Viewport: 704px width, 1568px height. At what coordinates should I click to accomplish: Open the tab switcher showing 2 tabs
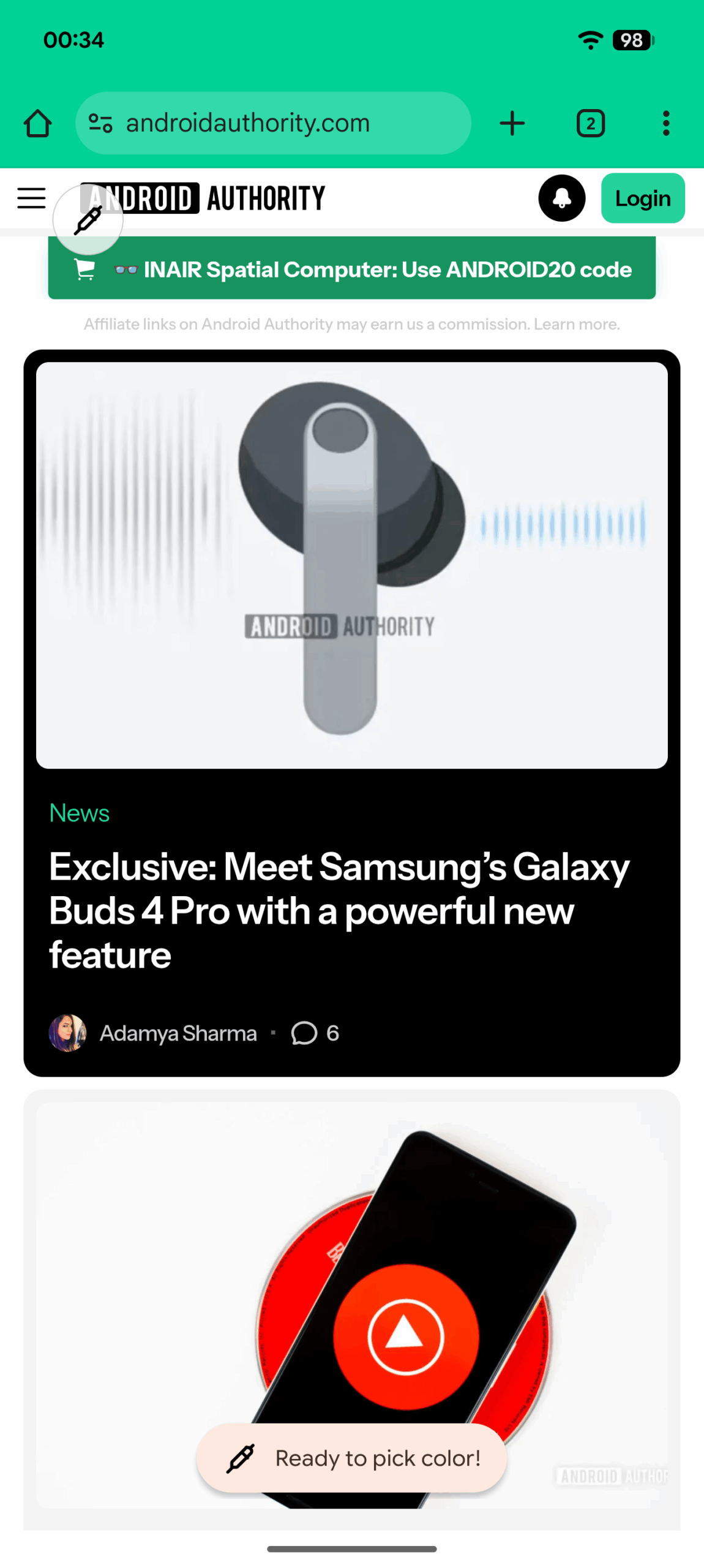point(590,123)
